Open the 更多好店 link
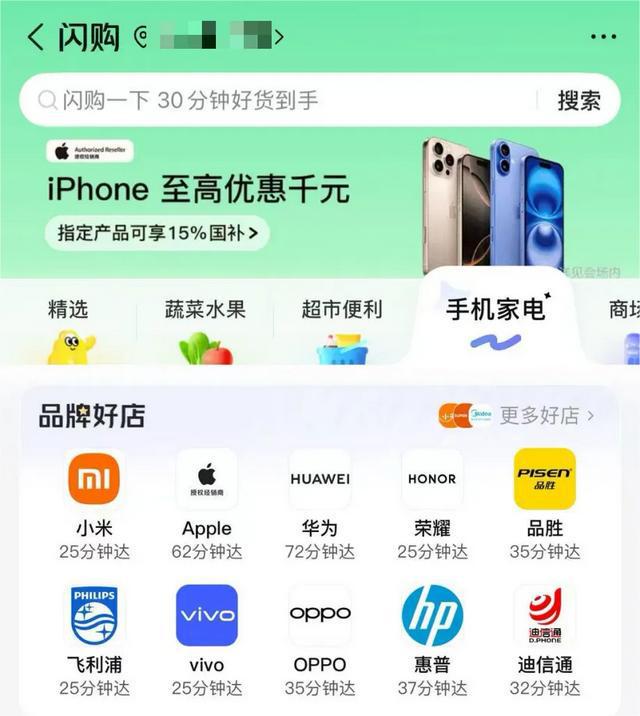The width and height of the screenshot is (640, 716). pyautogui.click(x=546, y=415)
